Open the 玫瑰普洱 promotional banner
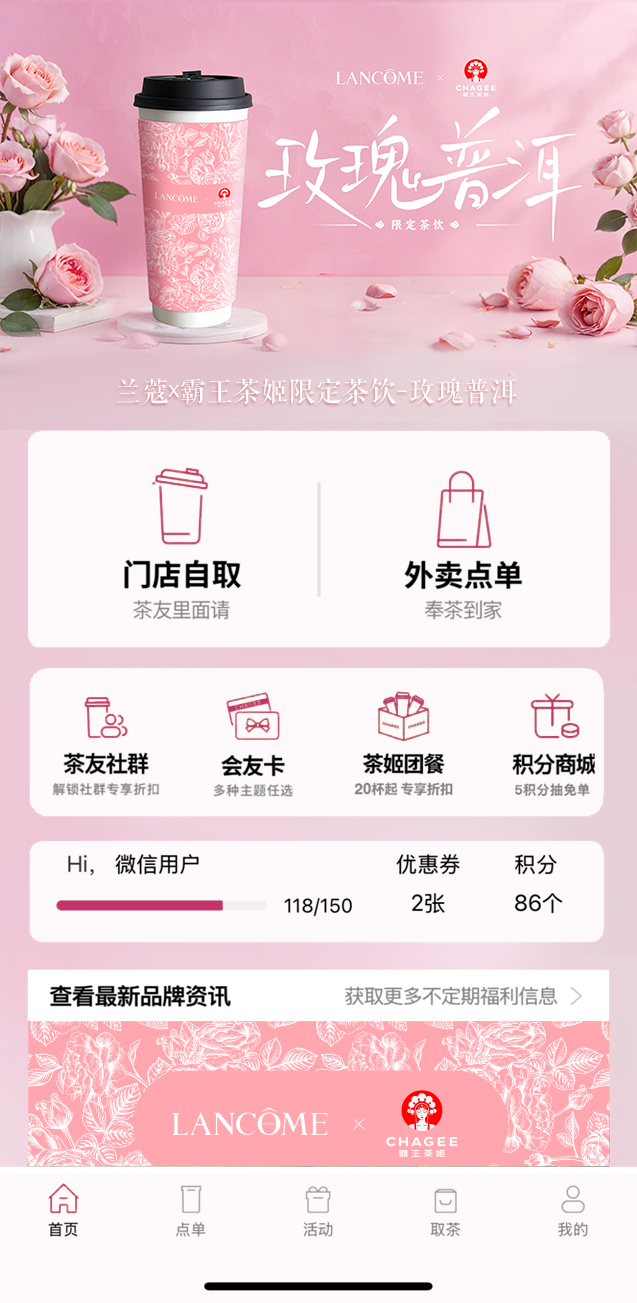Image resolution: width=637 pixels, height=1303 pixels. [318, 215]
